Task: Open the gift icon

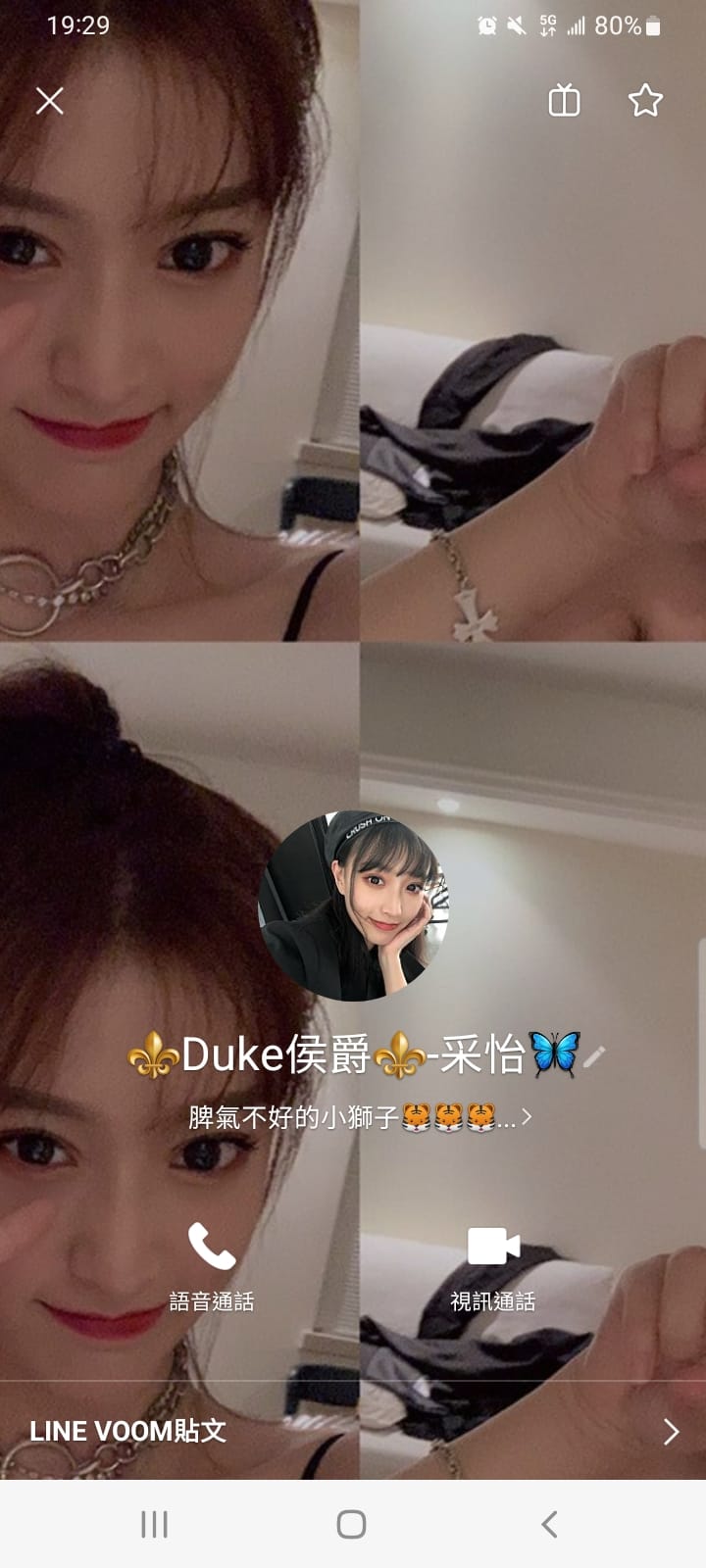Action: [x=564, y=100]
